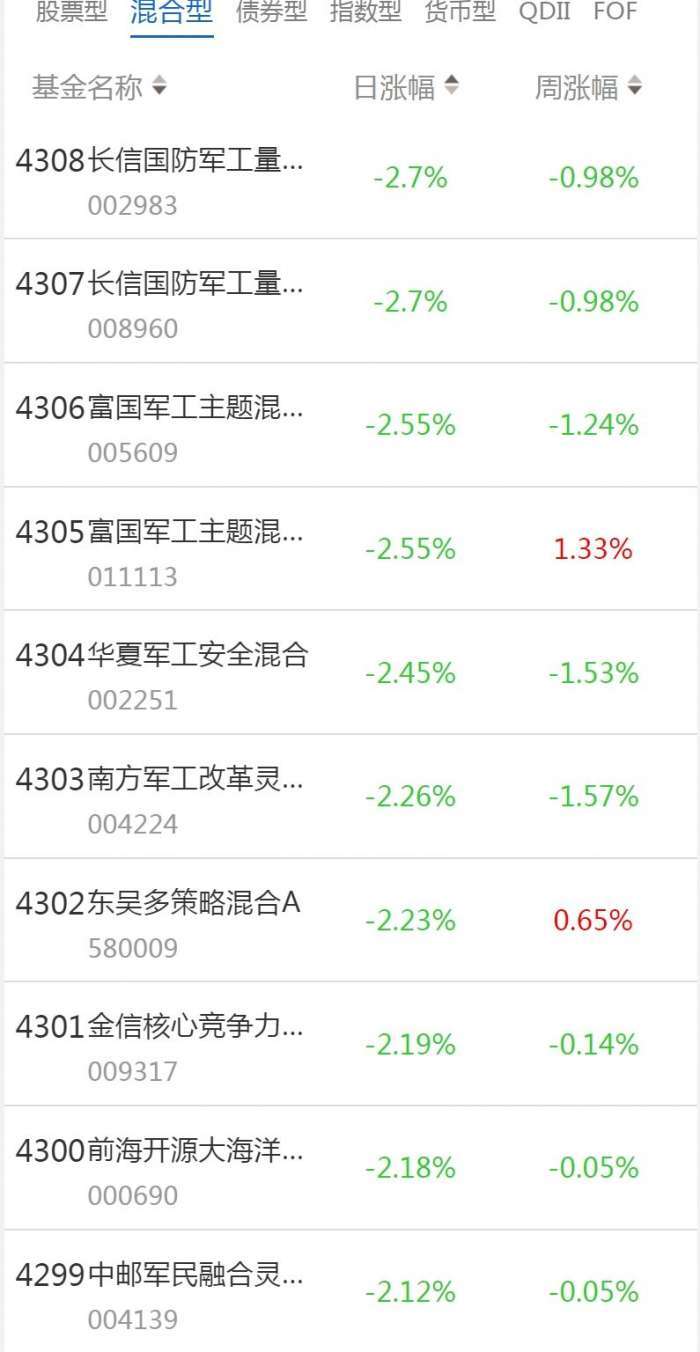The width and height of the screenshot is (700, 1352).
Task: Switch to the 货币型 tab
Action: tap(459, 12)
